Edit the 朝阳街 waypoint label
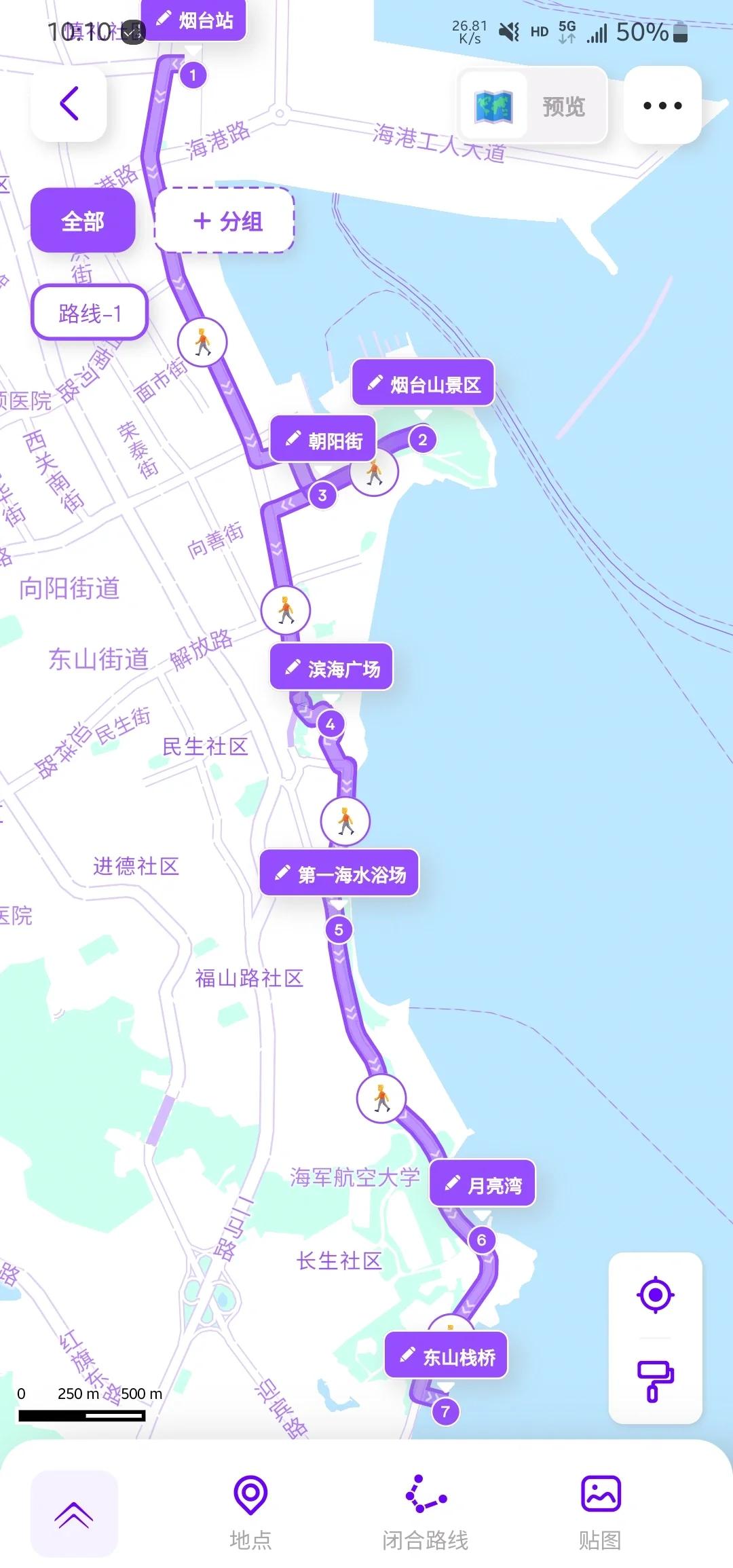 324,441
